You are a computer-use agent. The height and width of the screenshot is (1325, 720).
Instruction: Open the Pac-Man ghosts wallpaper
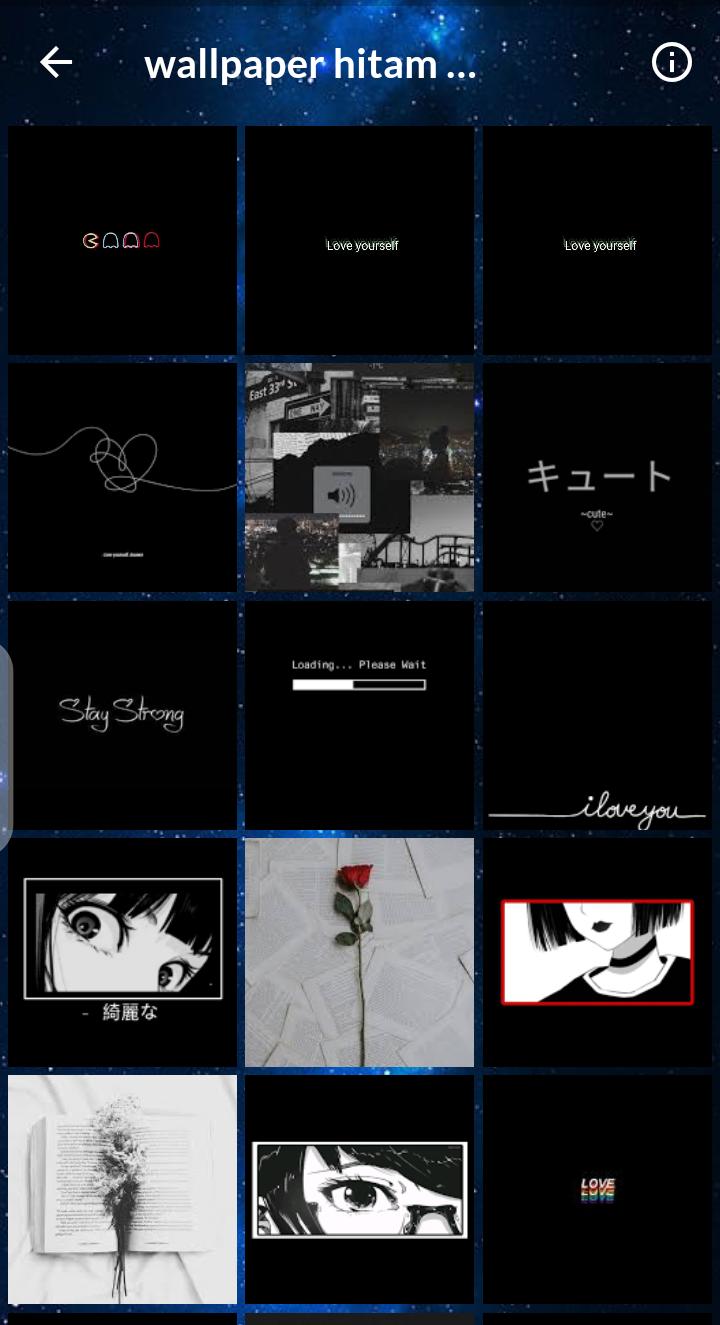[122, 240]
